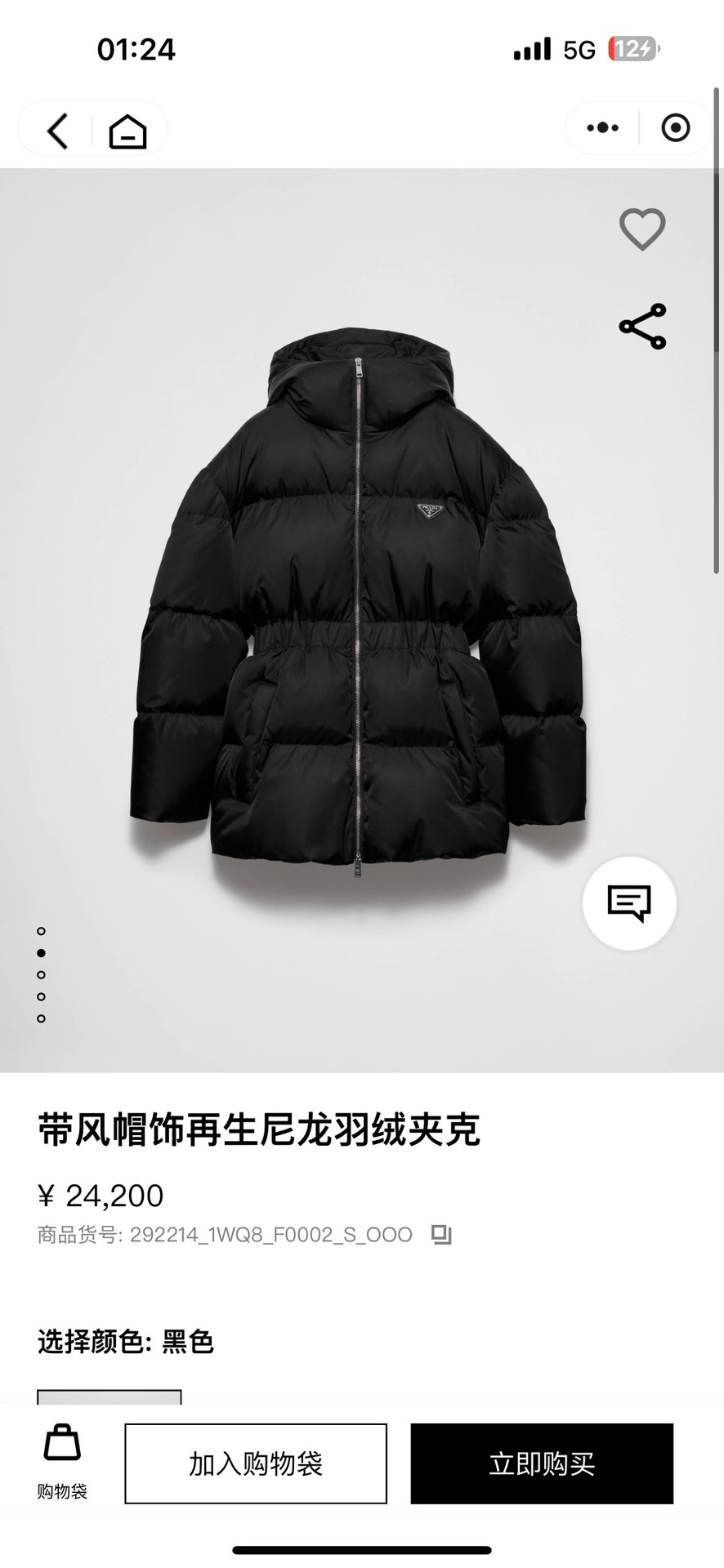Open customer service chat bubble
The height and width of the screenshot is (1568, 724).
[628, 903]
